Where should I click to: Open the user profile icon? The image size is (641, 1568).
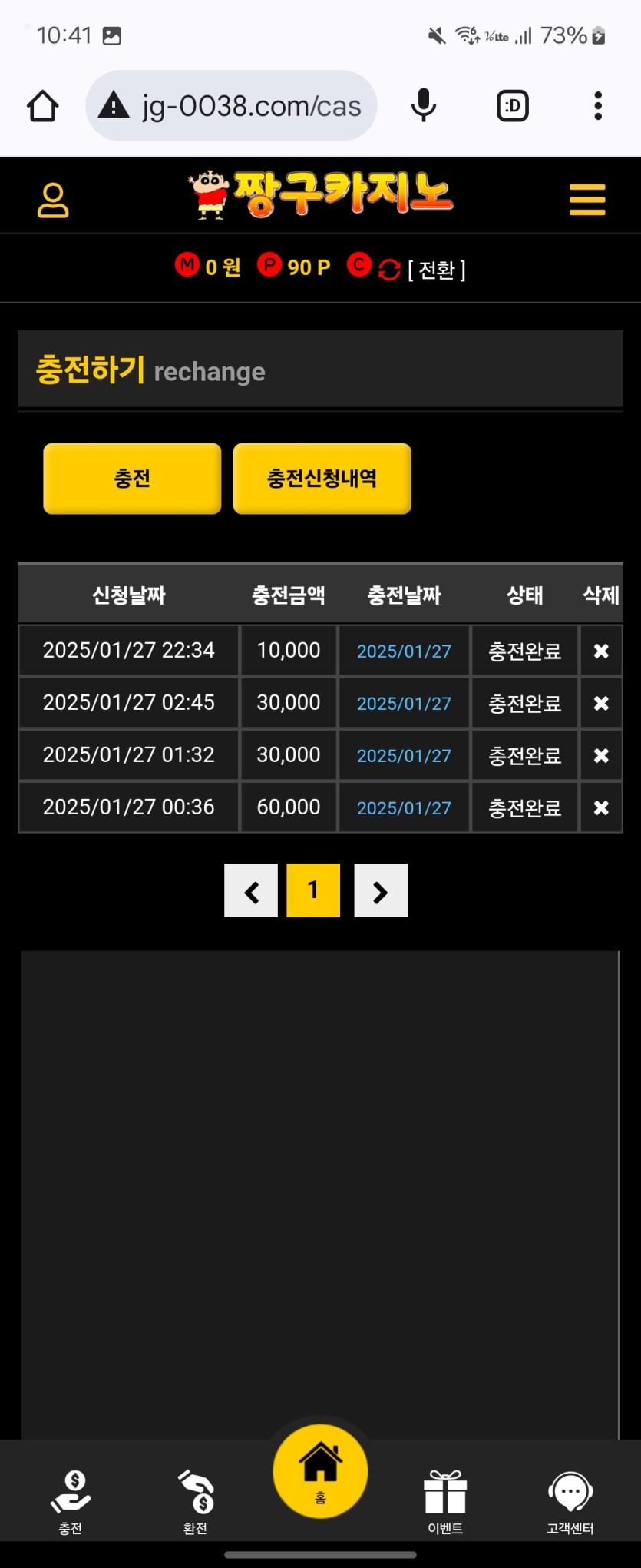click(53, 200)
